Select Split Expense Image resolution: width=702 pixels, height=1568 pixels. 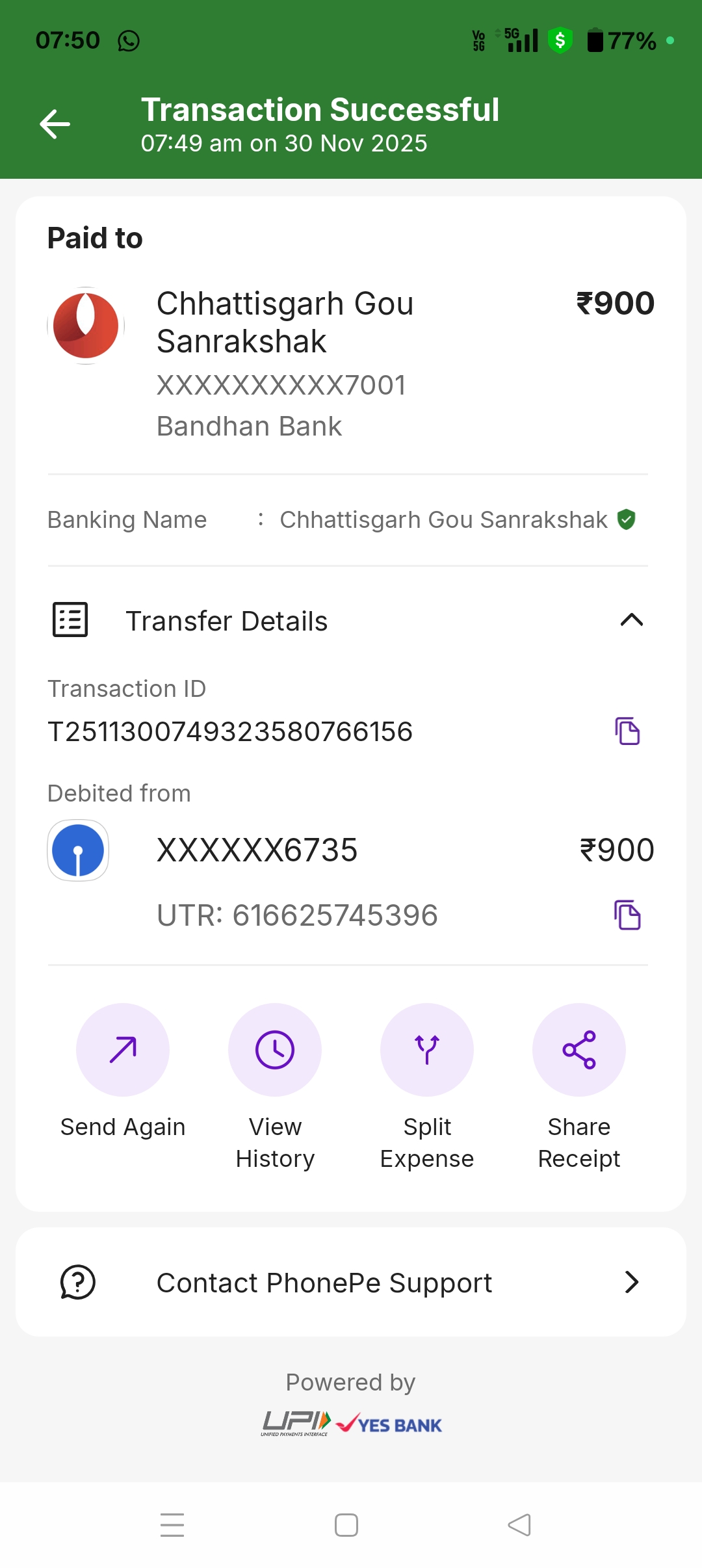tap(427, 1050)
